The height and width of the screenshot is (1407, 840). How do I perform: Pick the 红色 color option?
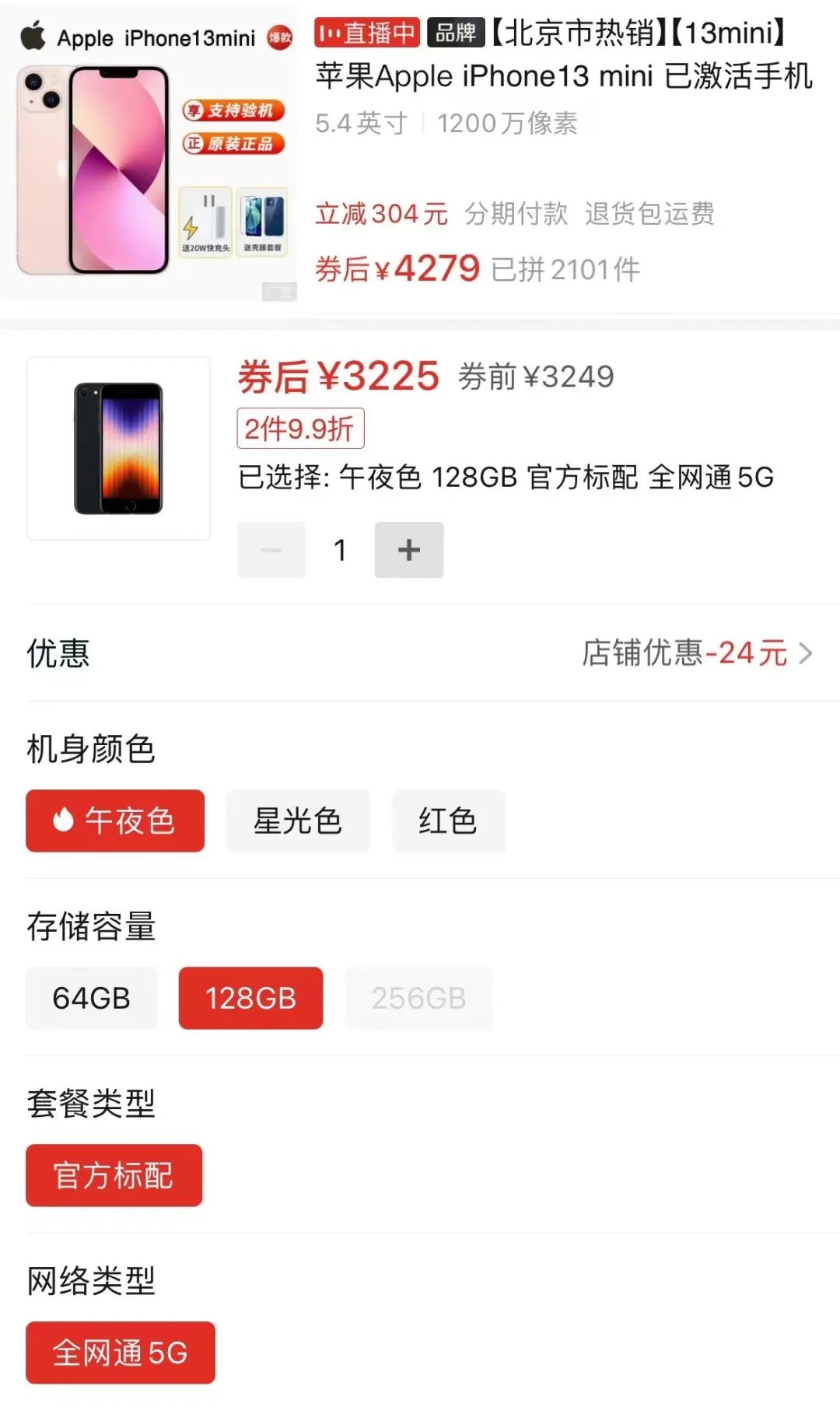[x=448, y=821]
